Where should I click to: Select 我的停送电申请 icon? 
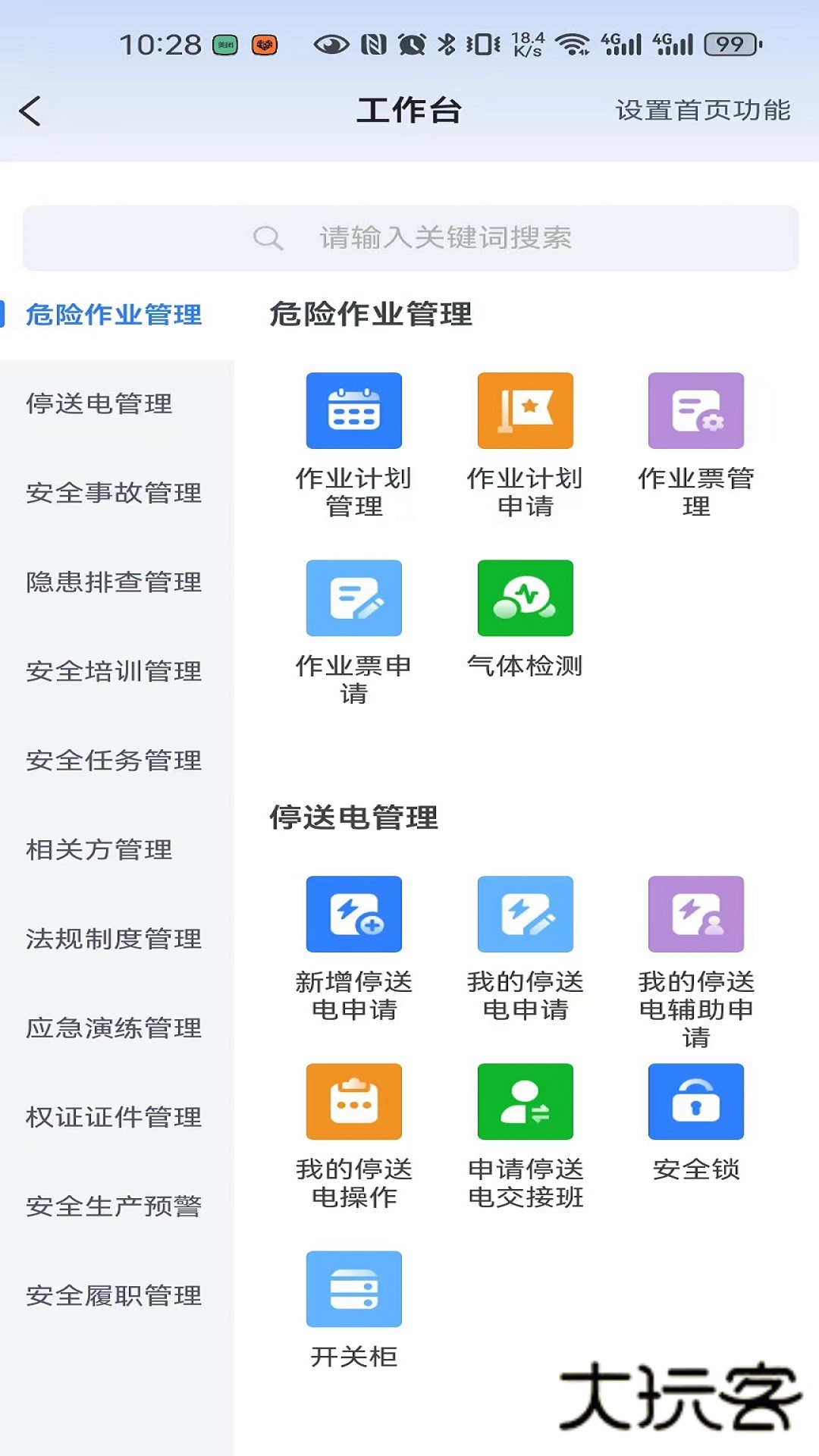click(x=525, y=914)
